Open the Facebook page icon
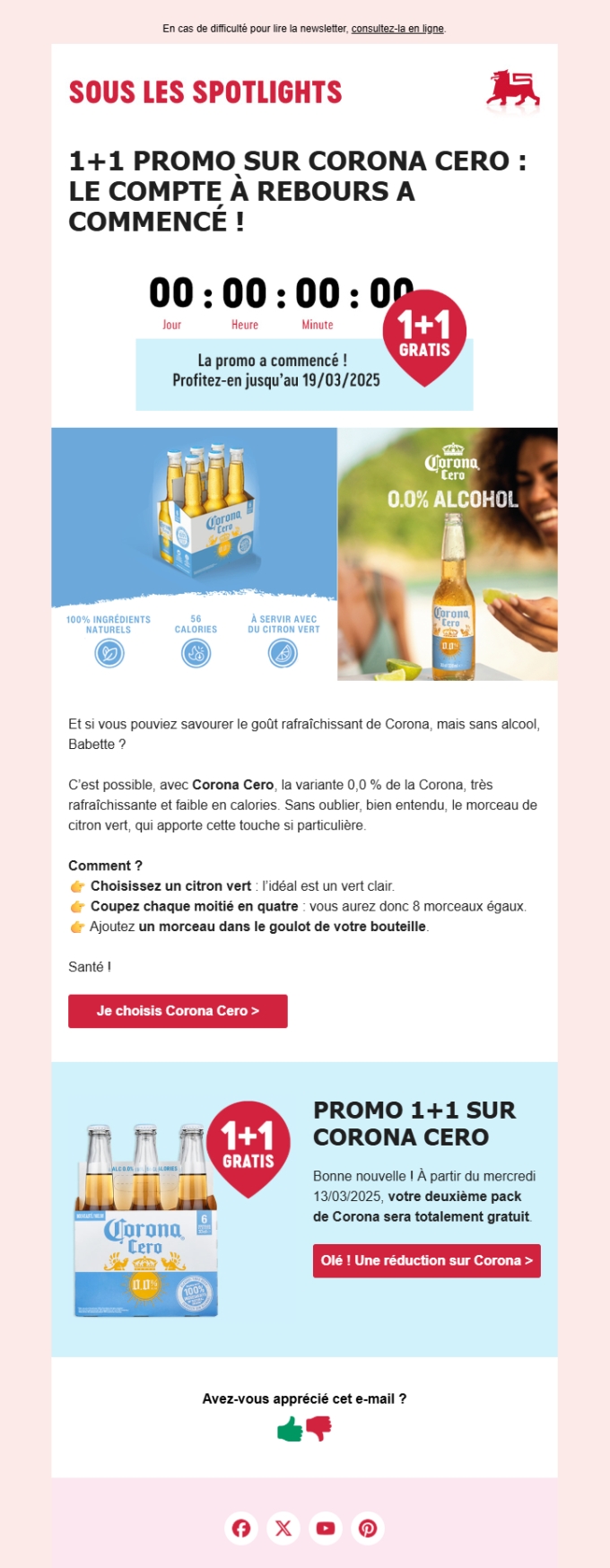 click(241, 1528)
